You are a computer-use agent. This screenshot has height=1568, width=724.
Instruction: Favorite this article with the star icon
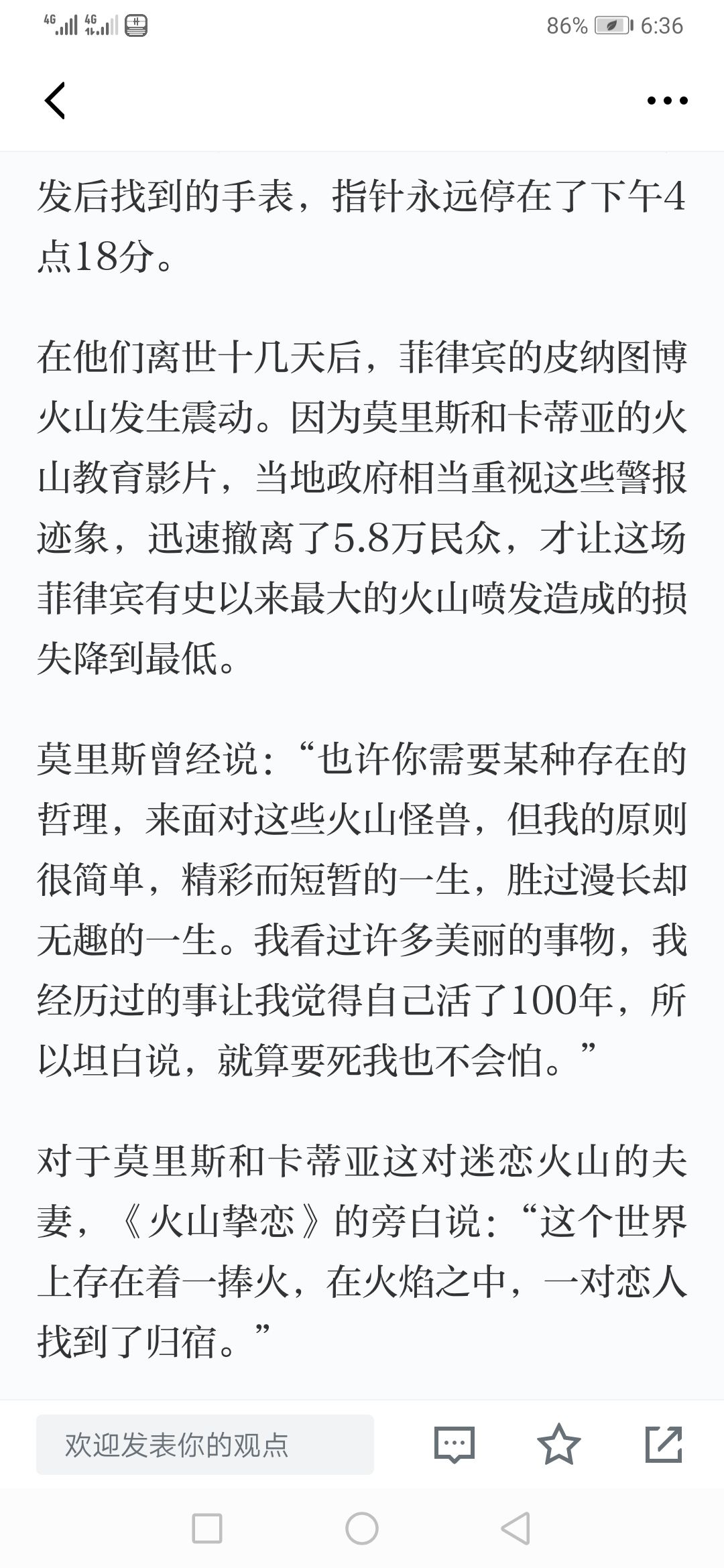click(559, 1444)
